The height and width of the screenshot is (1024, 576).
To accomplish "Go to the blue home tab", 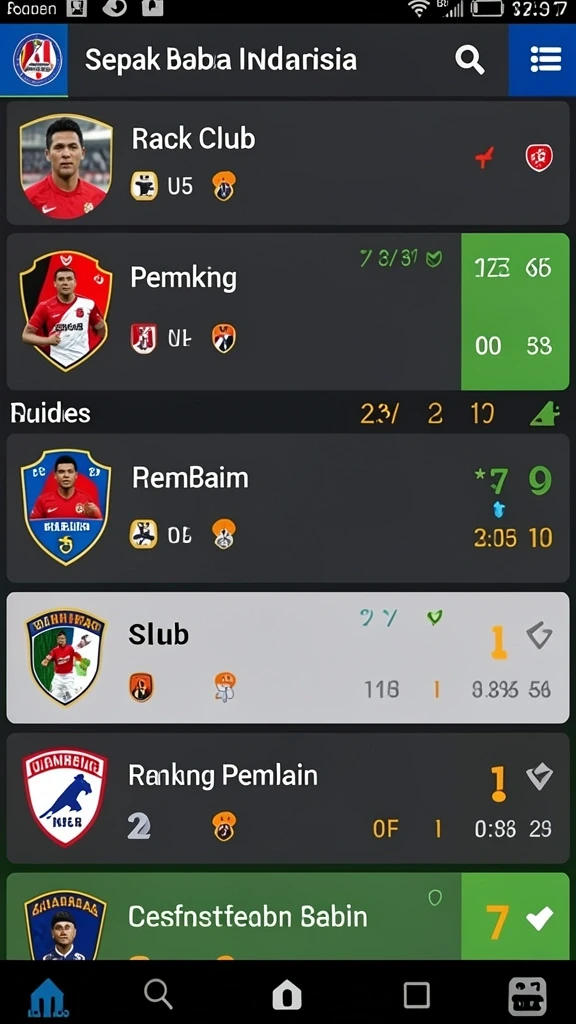I will point(48,997).
